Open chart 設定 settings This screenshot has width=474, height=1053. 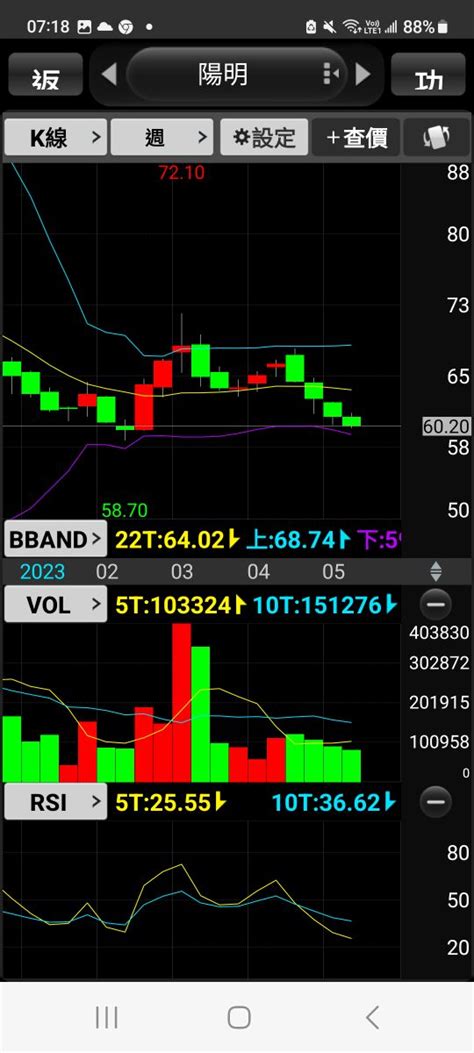(264, 138)
